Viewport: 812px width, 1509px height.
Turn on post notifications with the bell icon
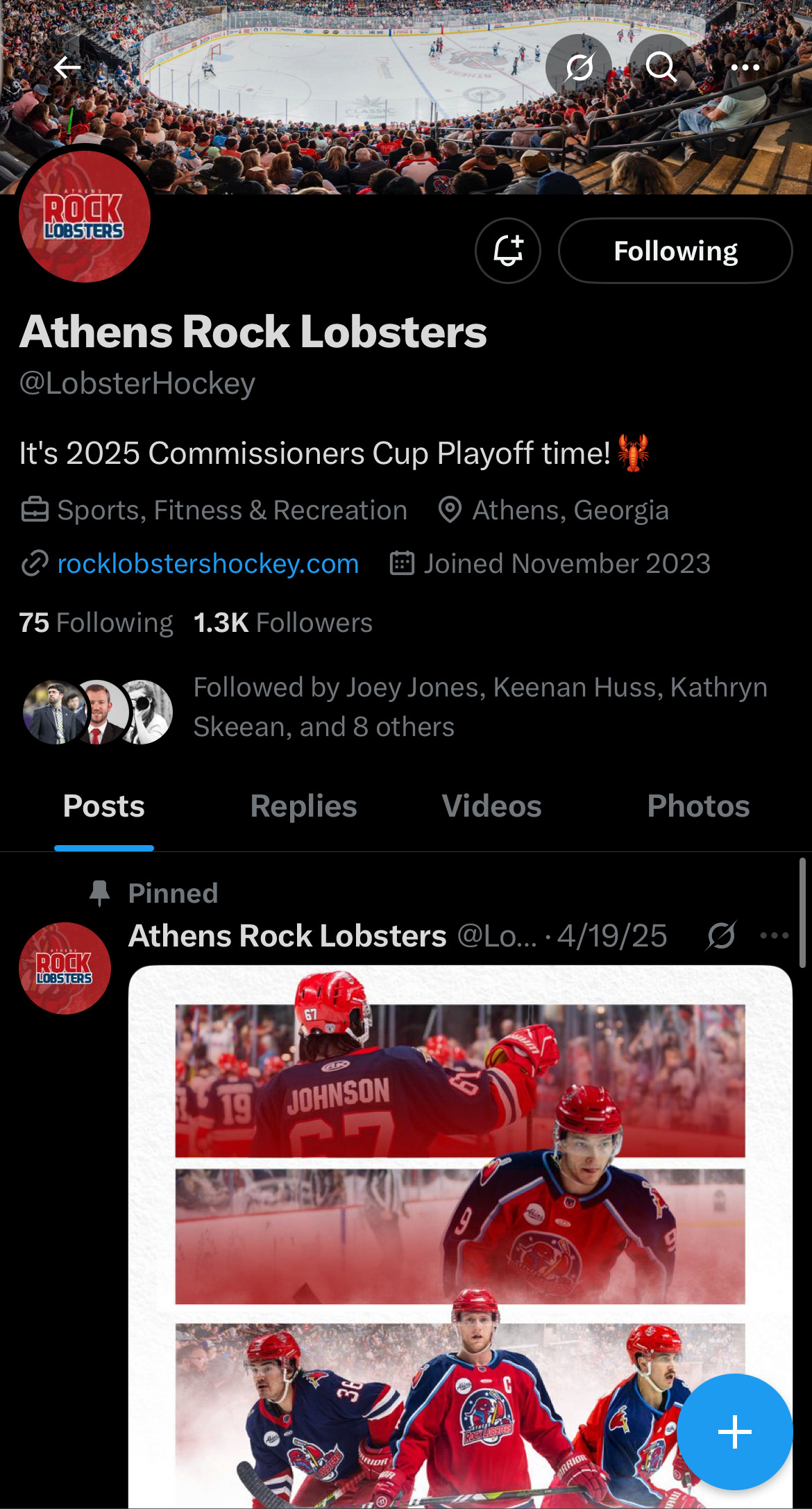[508, 251]
